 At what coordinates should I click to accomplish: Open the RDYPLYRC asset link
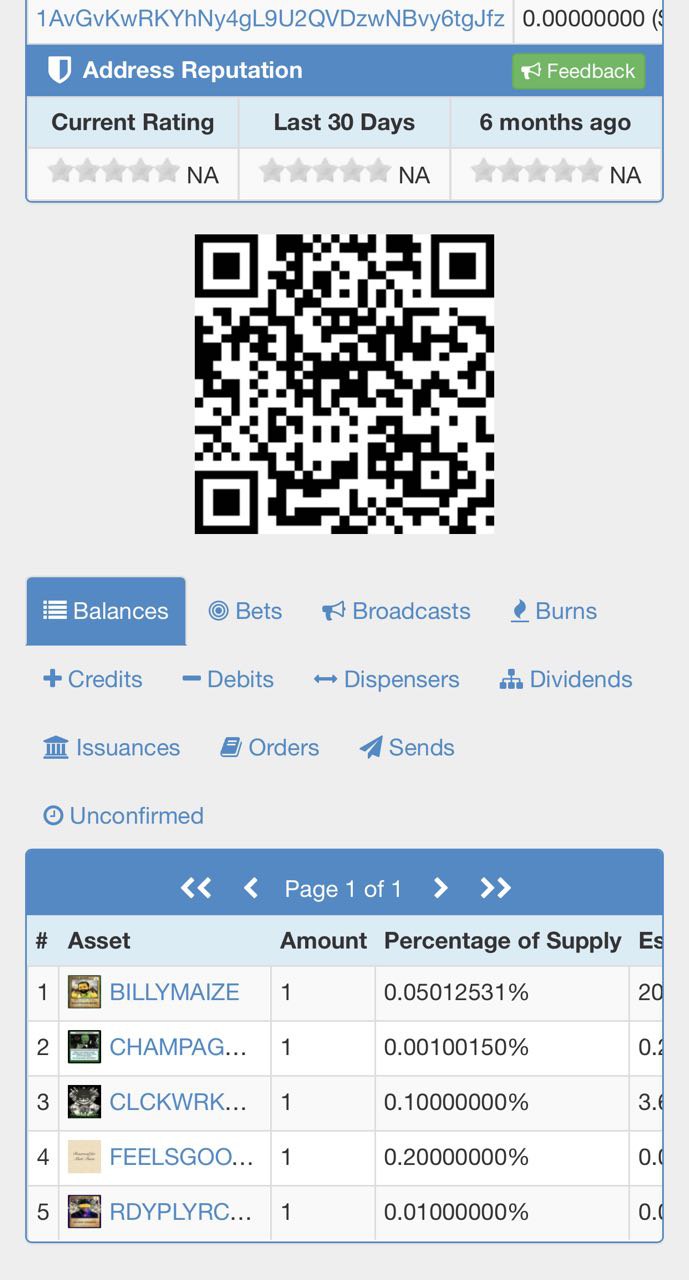tap(180, 1212)
